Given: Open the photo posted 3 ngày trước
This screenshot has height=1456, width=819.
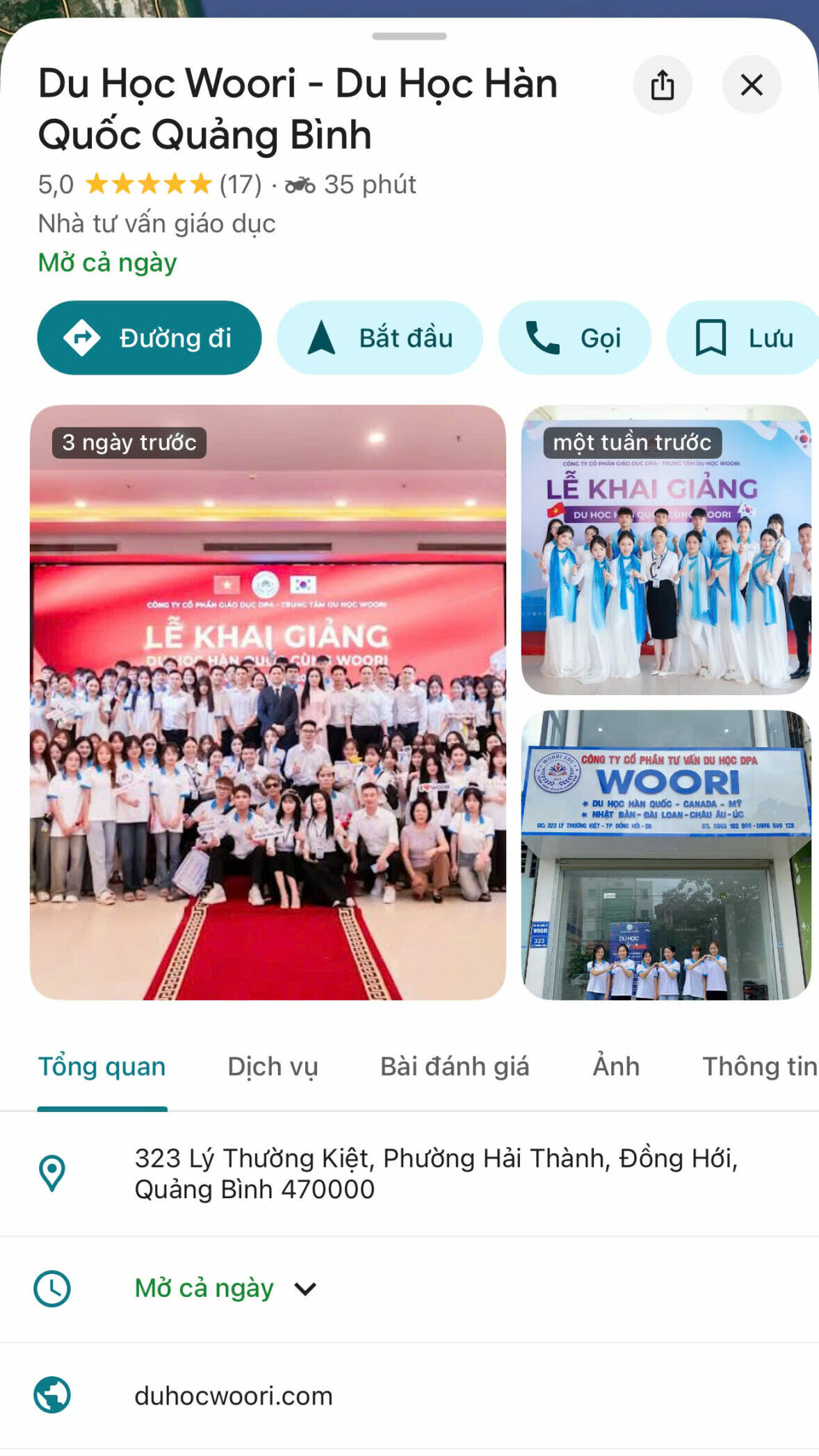Looking at the screenshot, I should [268, 702].
